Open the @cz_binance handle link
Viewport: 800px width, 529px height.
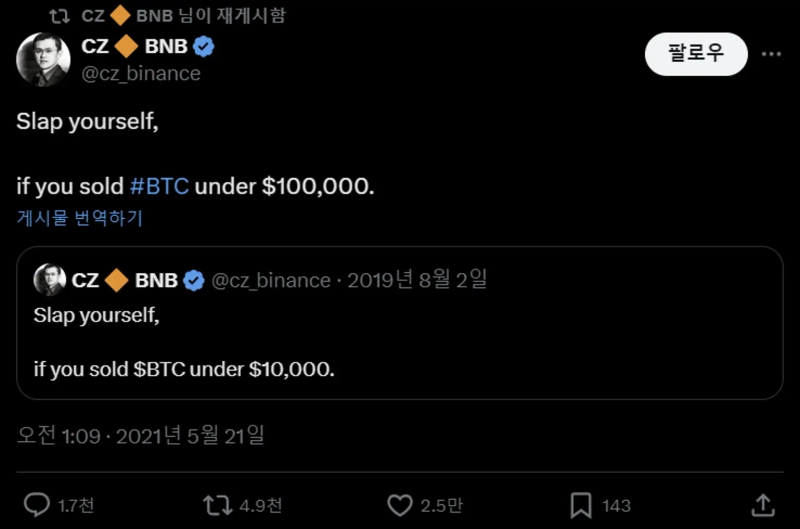[x=141, y=73]
